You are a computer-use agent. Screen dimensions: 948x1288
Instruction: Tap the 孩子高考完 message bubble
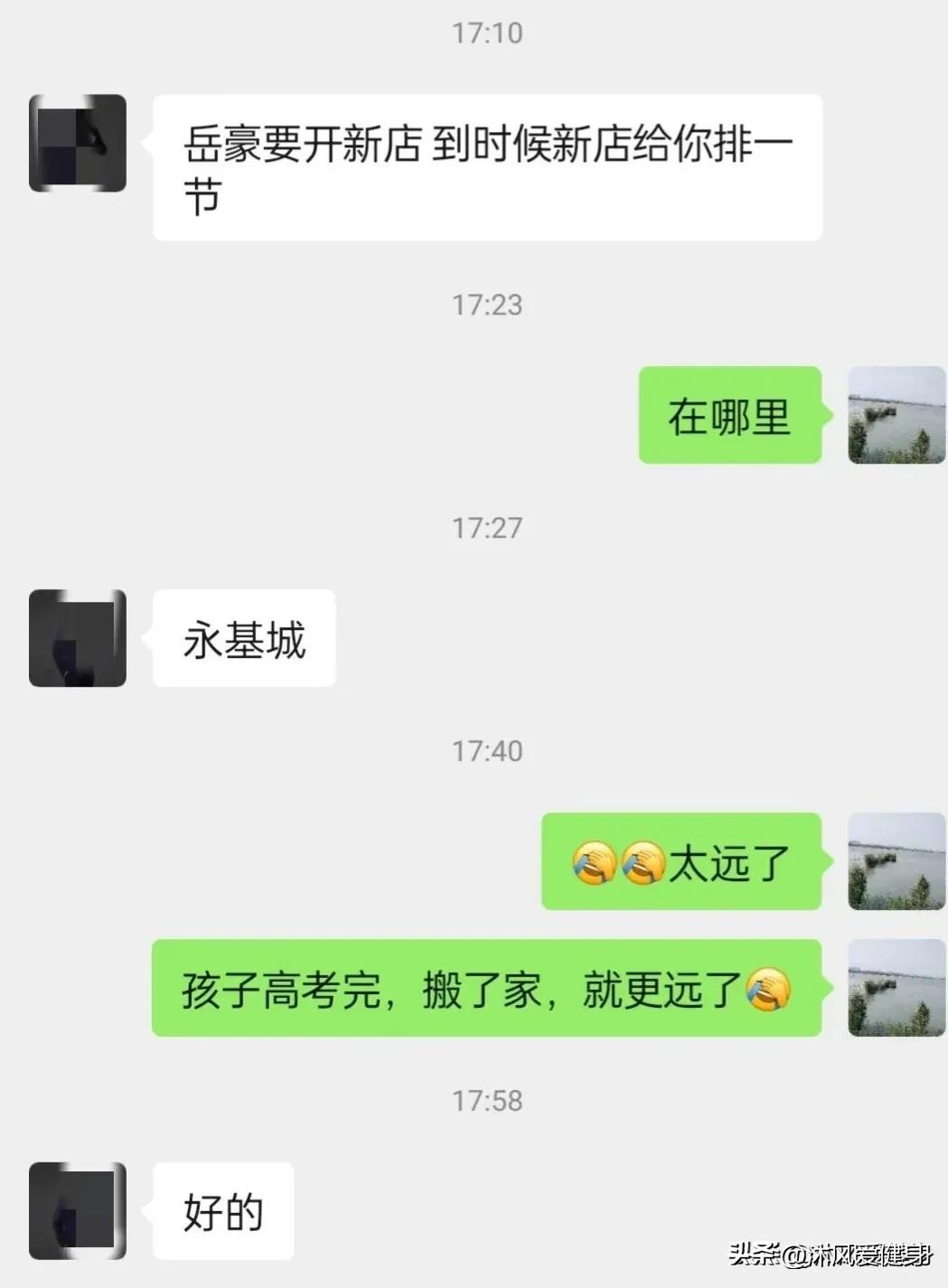coord(488,990)
